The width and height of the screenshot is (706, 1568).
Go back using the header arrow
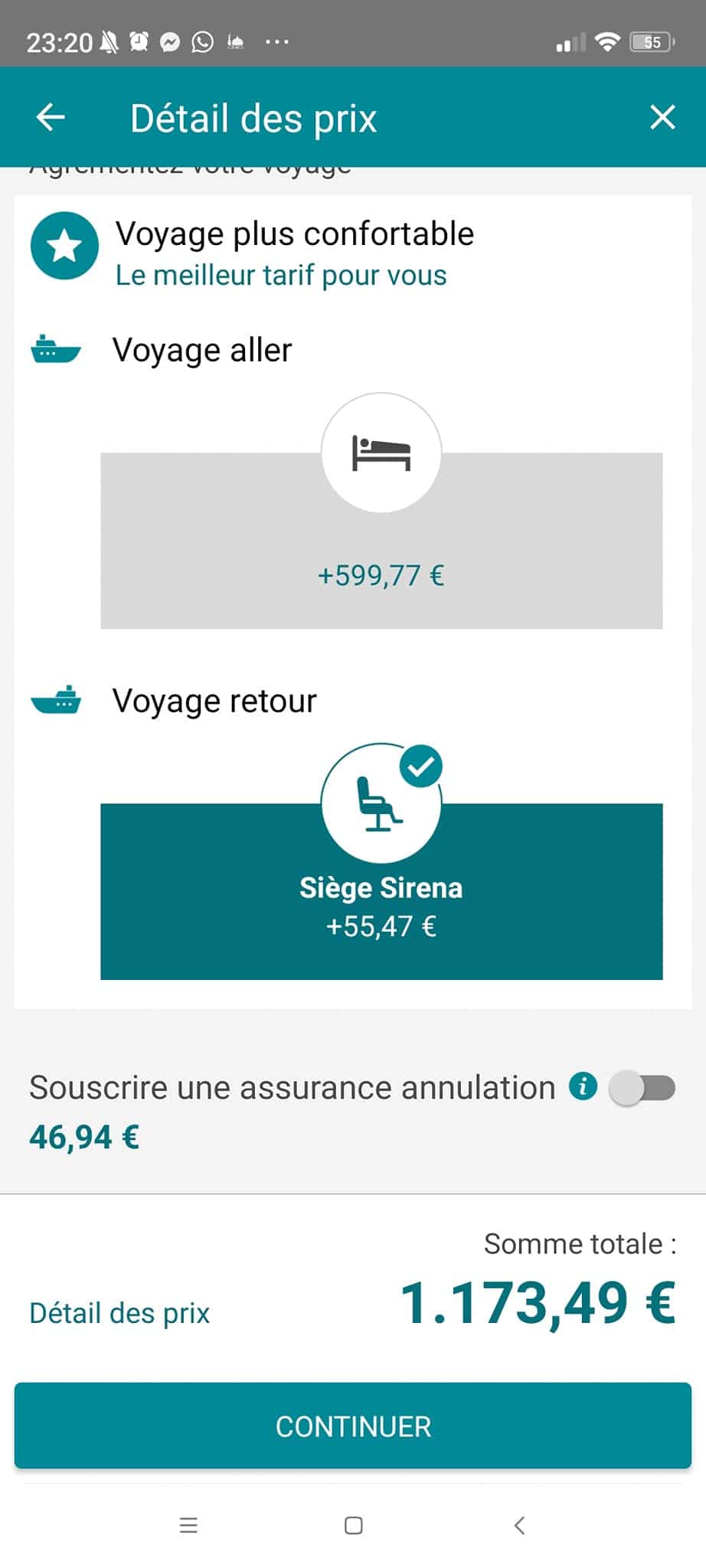pos(51,118)
